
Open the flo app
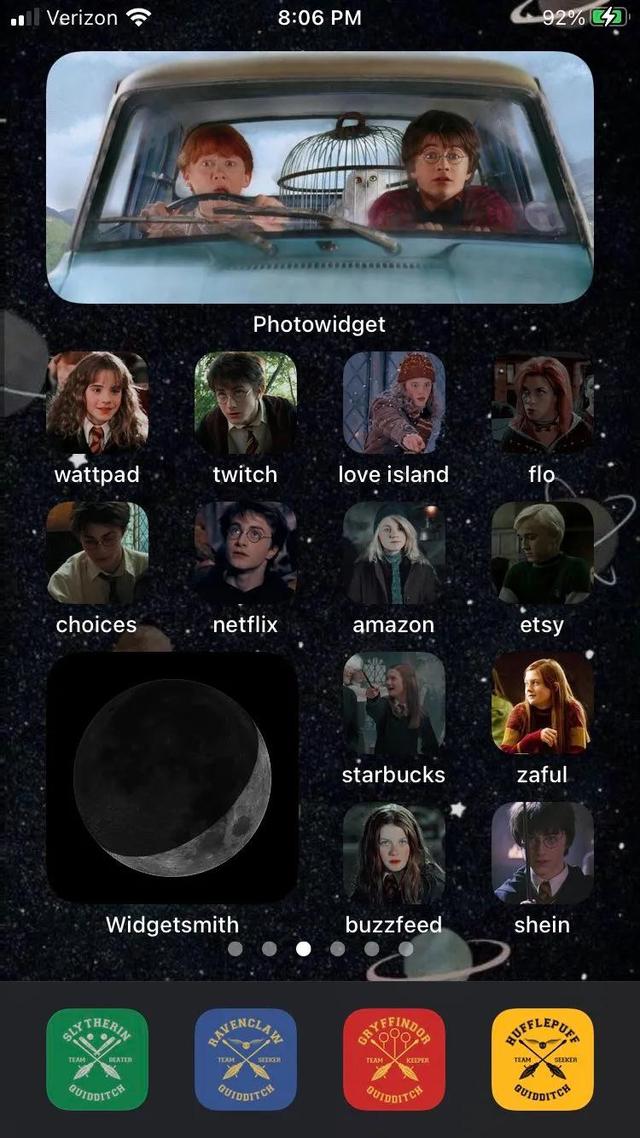point(542,402)
